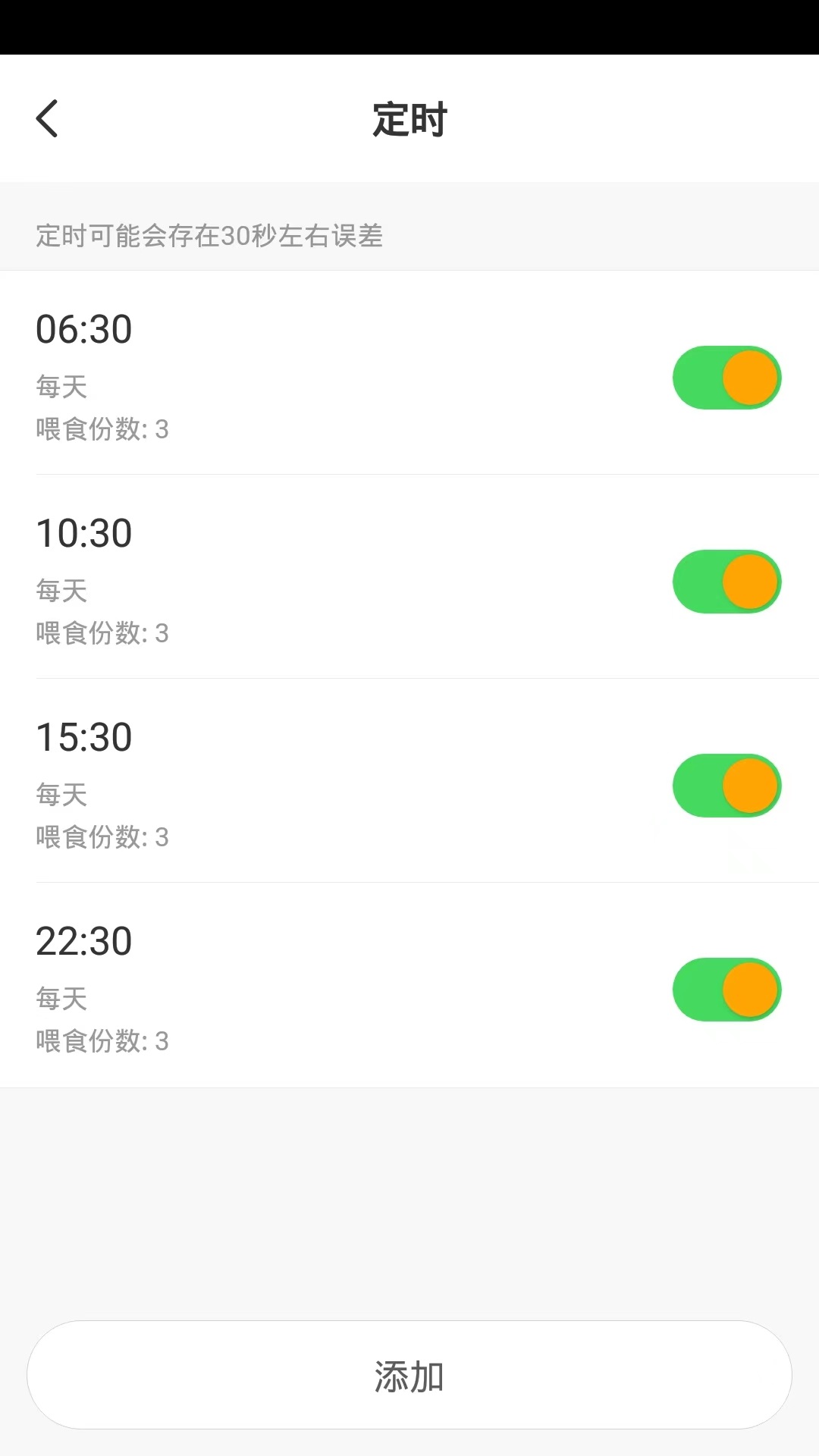Tap the 每天 text under the 15:30 timer
Image resolution: width=819 pixels, height=1456 pixels.
[61, 795]
